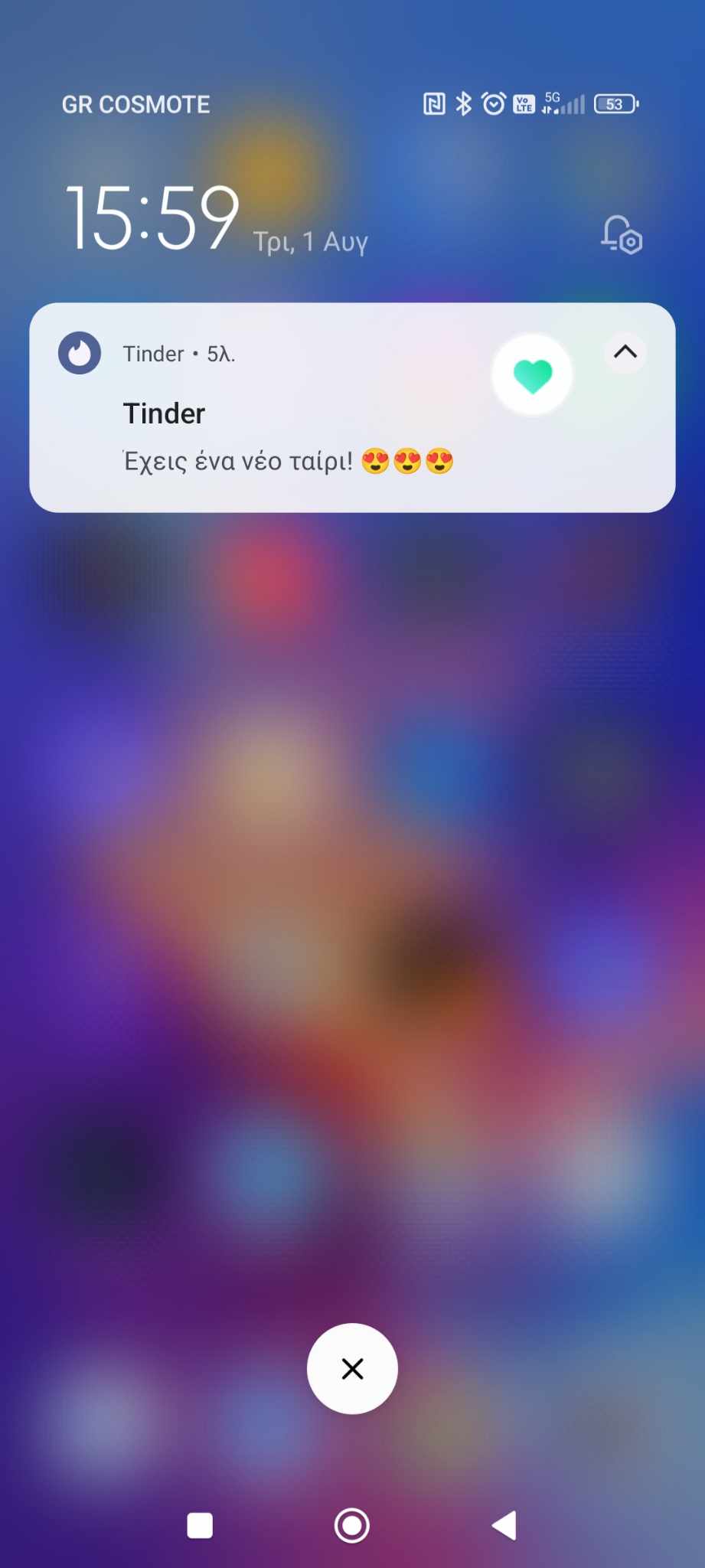This screenshot has width=705, height=1568.
Task: Clear all notifications with the X button
Action: point(352,1368)
